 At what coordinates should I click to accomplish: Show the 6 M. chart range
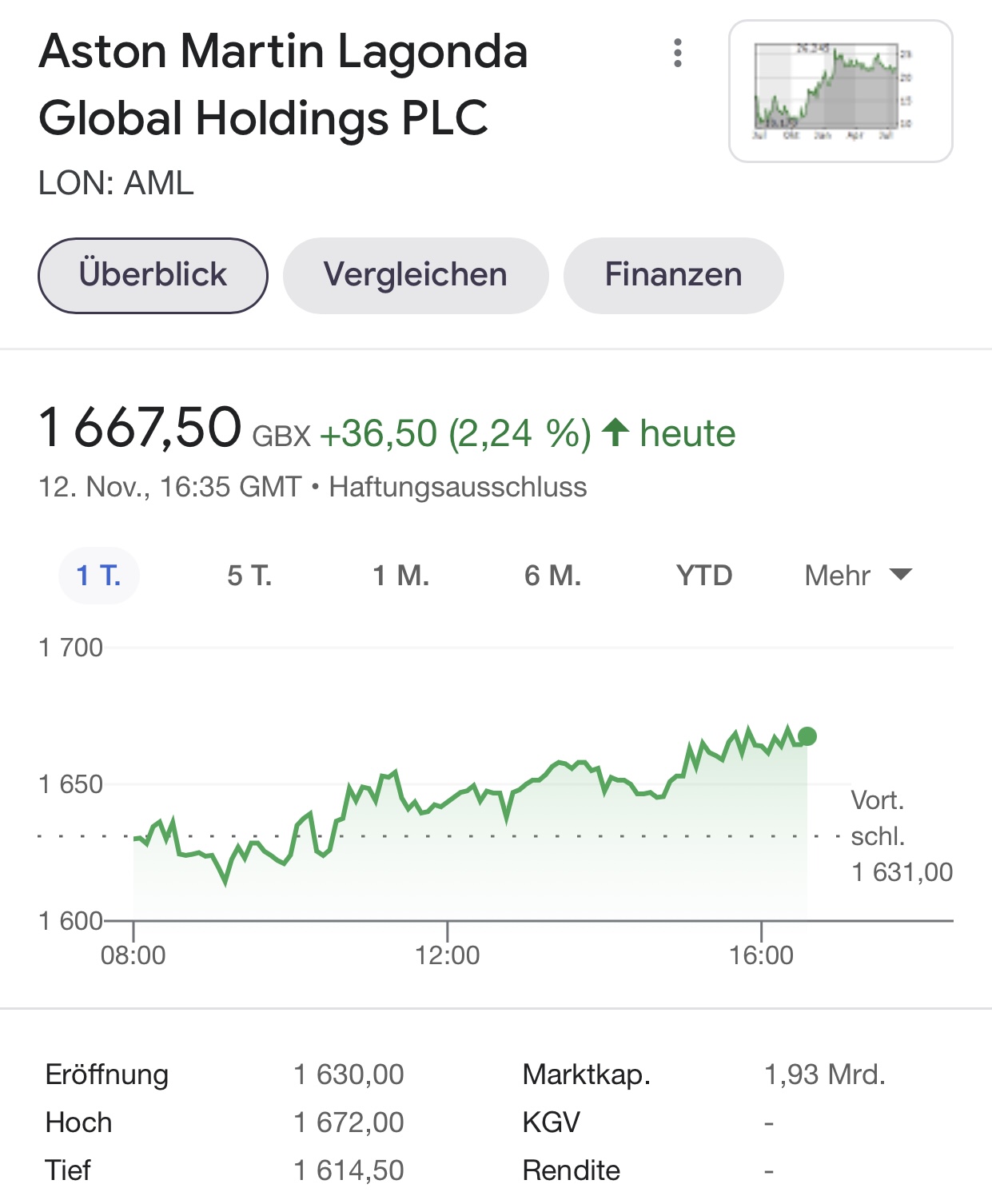(x=552, y=576)
